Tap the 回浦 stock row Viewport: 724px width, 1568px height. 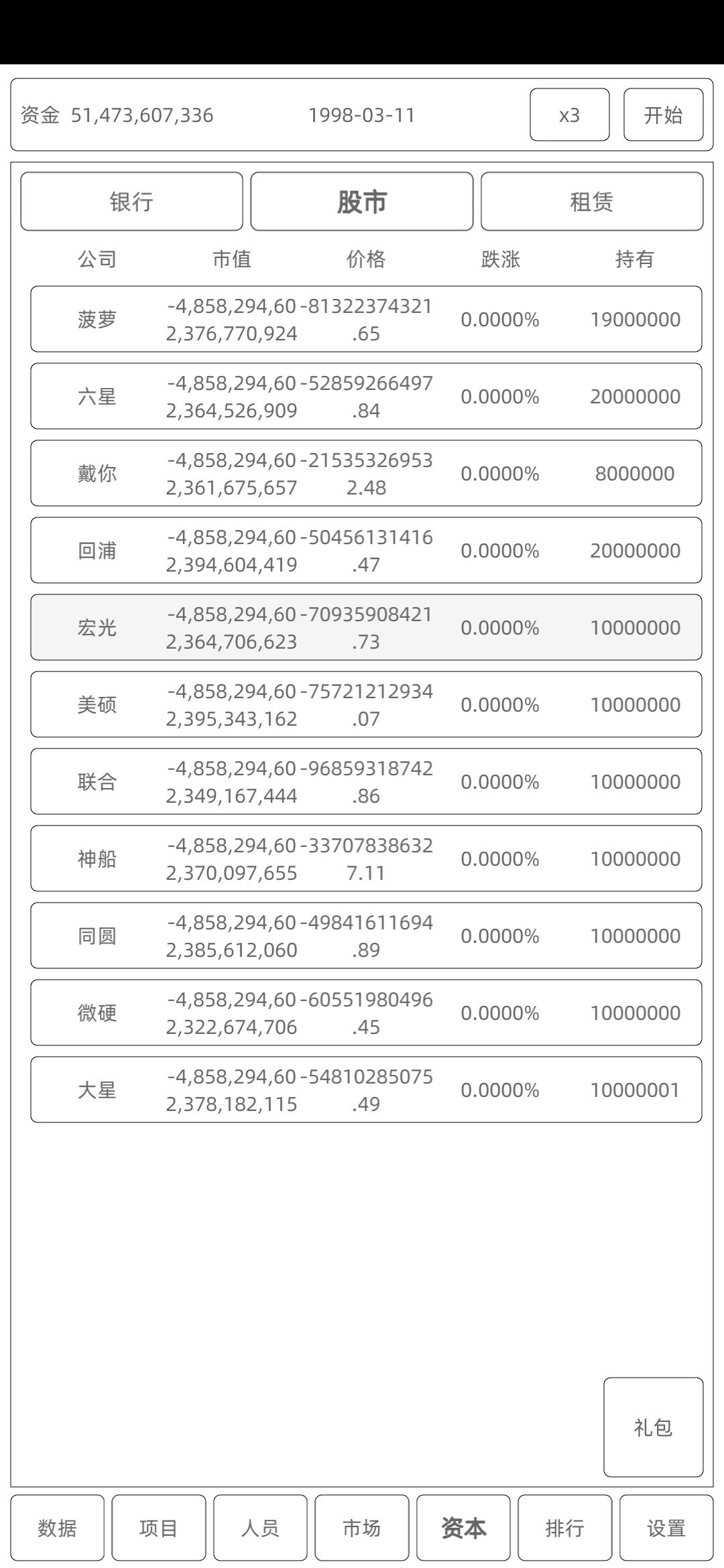pos(366,550)
